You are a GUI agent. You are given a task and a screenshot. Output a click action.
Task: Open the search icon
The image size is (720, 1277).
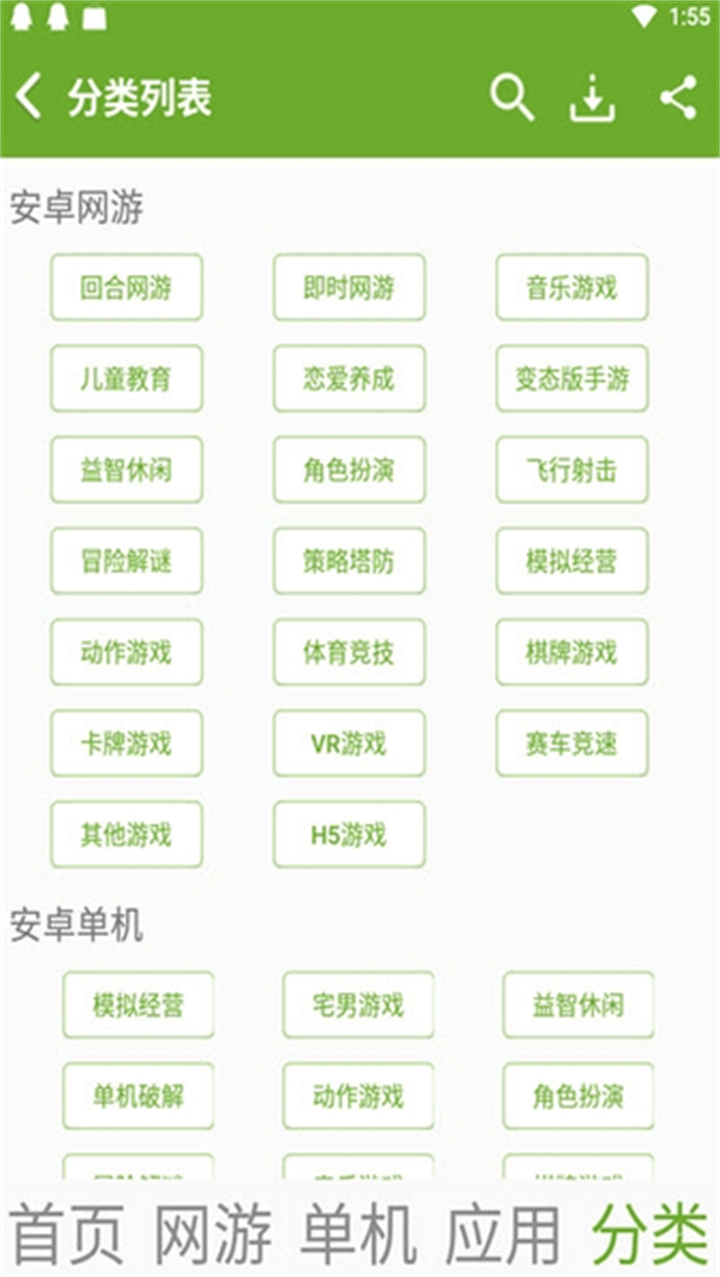[x=512, y=96]
